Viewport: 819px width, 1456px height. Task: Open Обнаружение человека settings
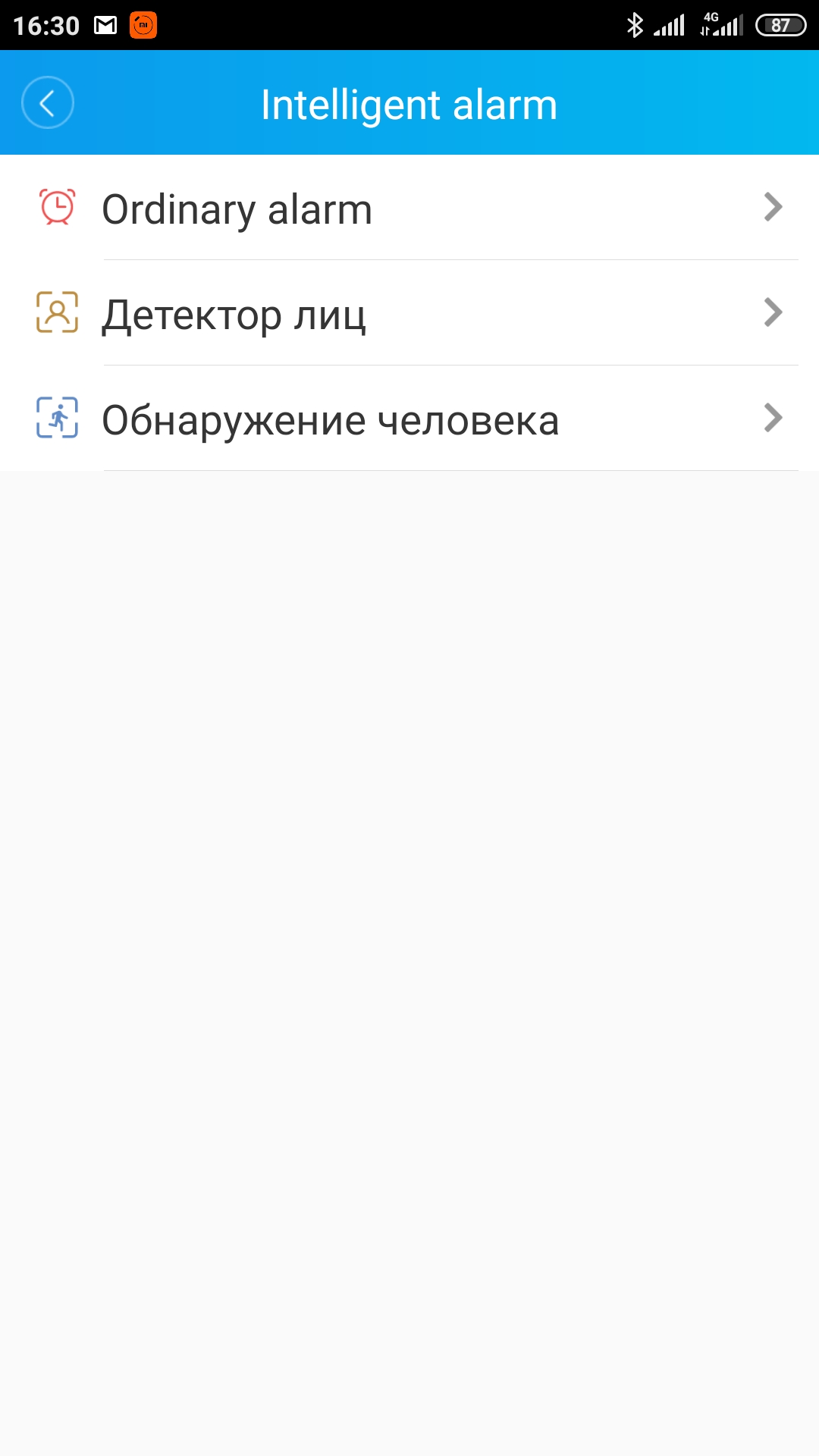(409, 419)
